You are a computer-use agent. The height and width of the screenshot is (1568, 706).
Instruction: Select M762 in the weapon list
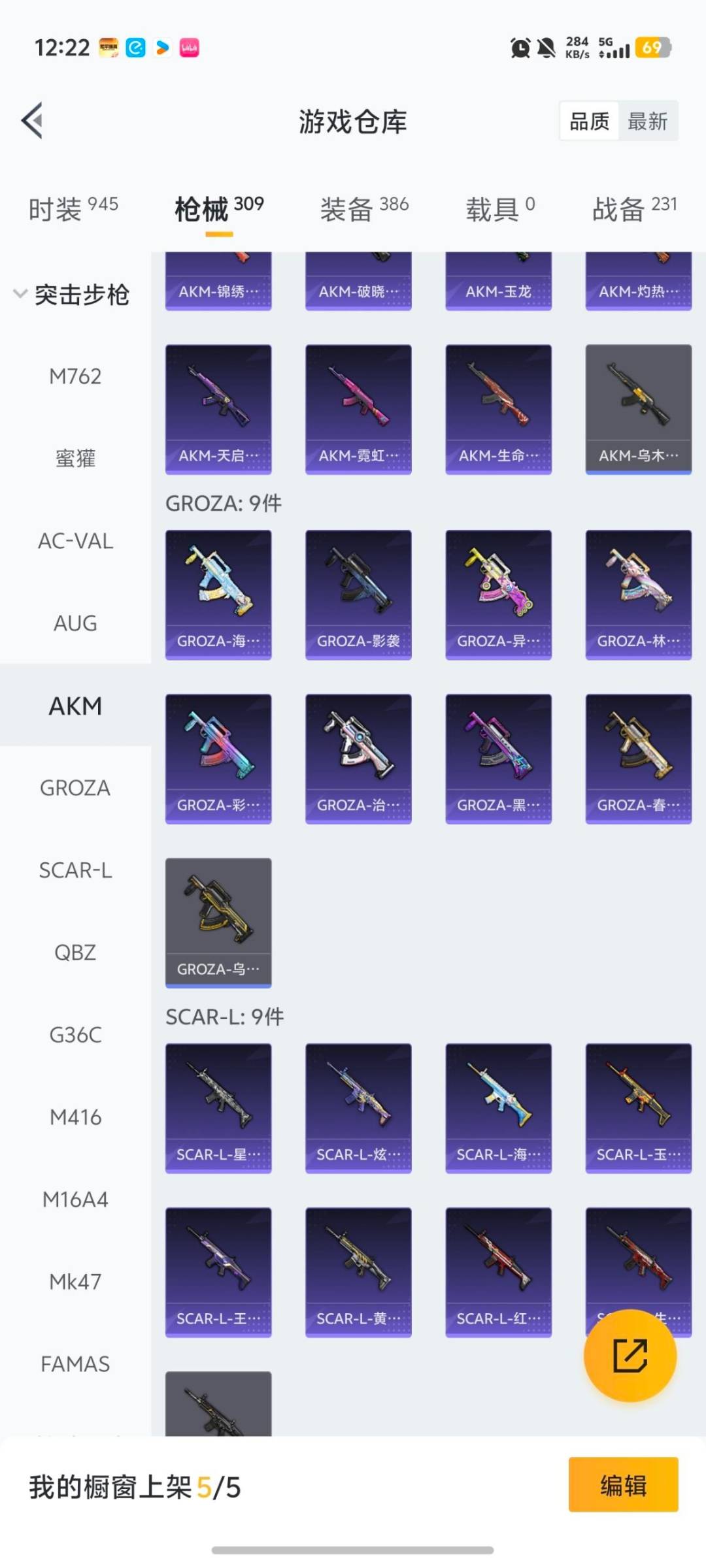pyautogui.click(x=75, y=376)
